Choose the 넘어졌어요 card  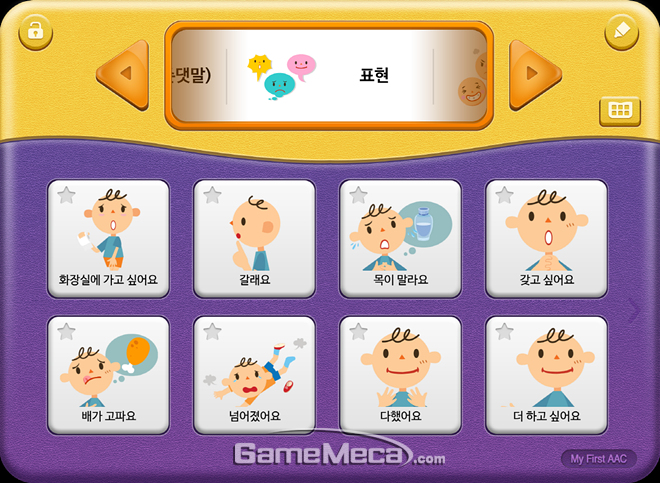(x=254, y=376)
